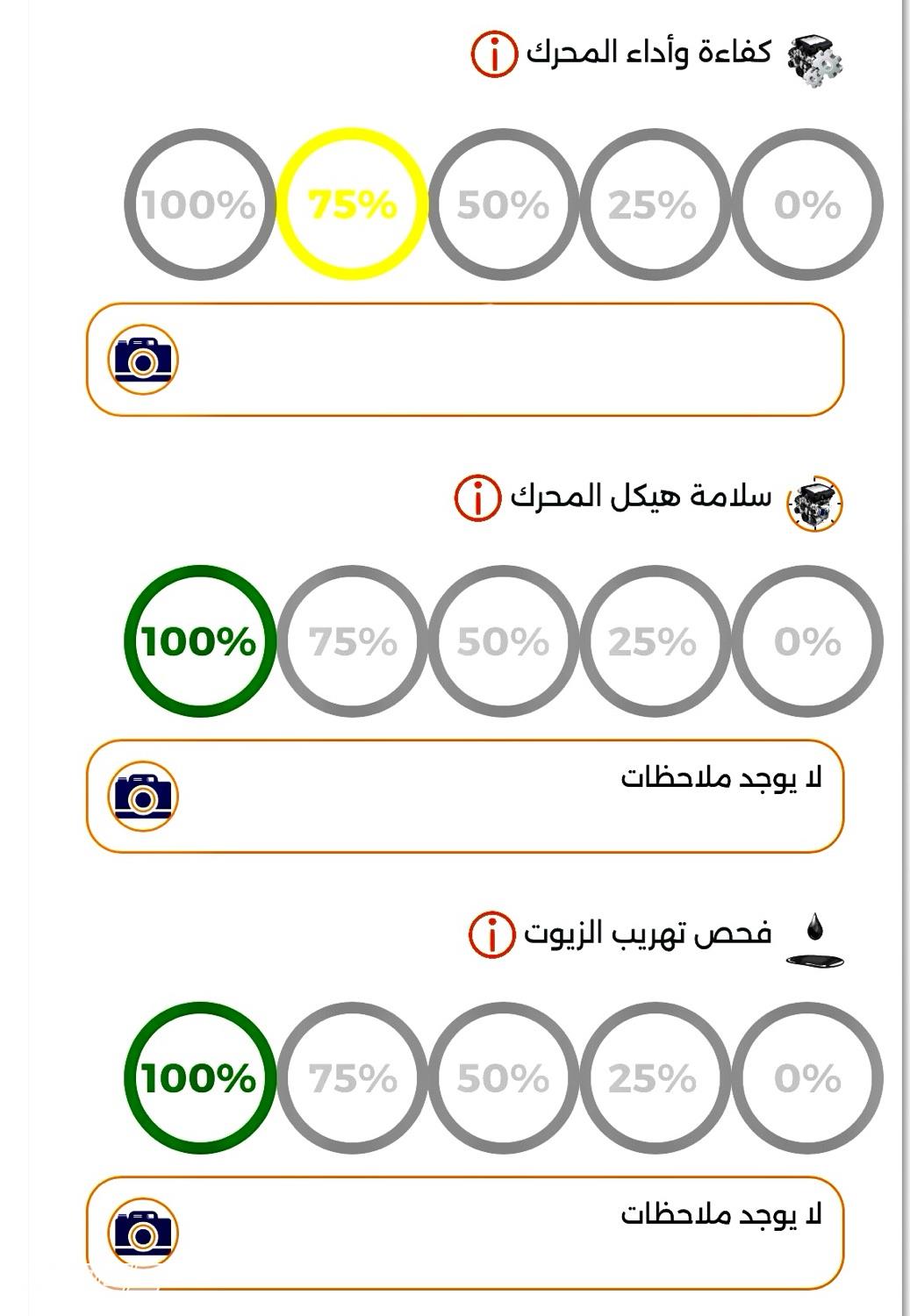Select 75% for سلامة هيكل المحرك
910x1316 pixels.
click(x=352, y=641)
